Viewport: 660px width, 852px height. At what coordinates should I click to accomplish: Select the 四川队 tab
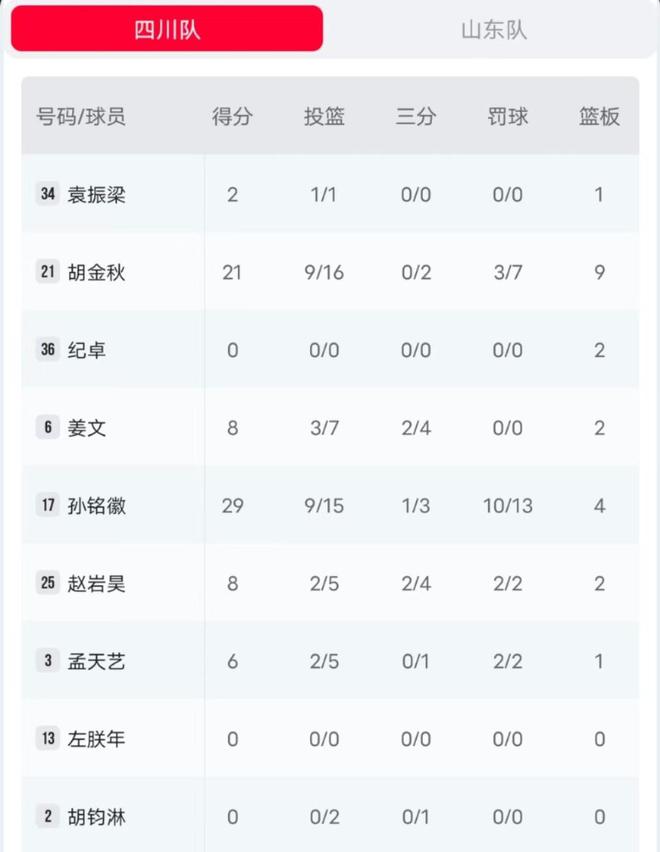pyautogui.click(x=167, y=30)
